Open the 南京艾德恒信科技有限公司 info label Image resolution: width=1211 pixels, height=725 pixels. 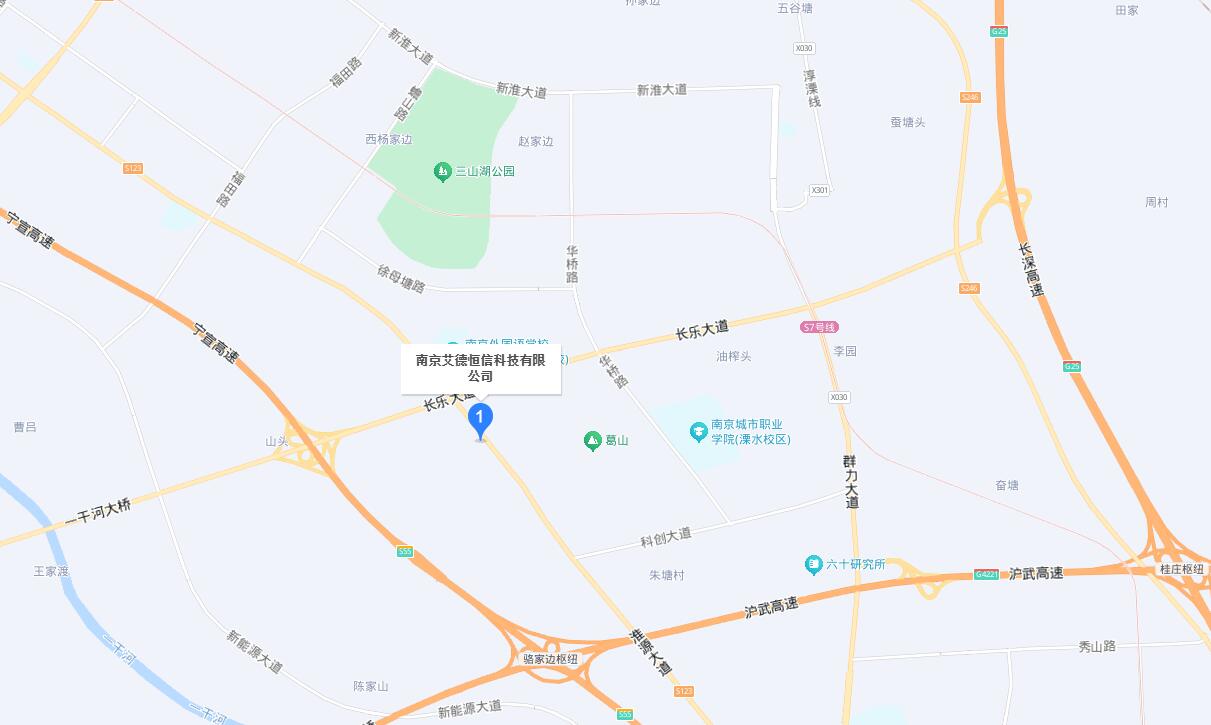point(481,368)
